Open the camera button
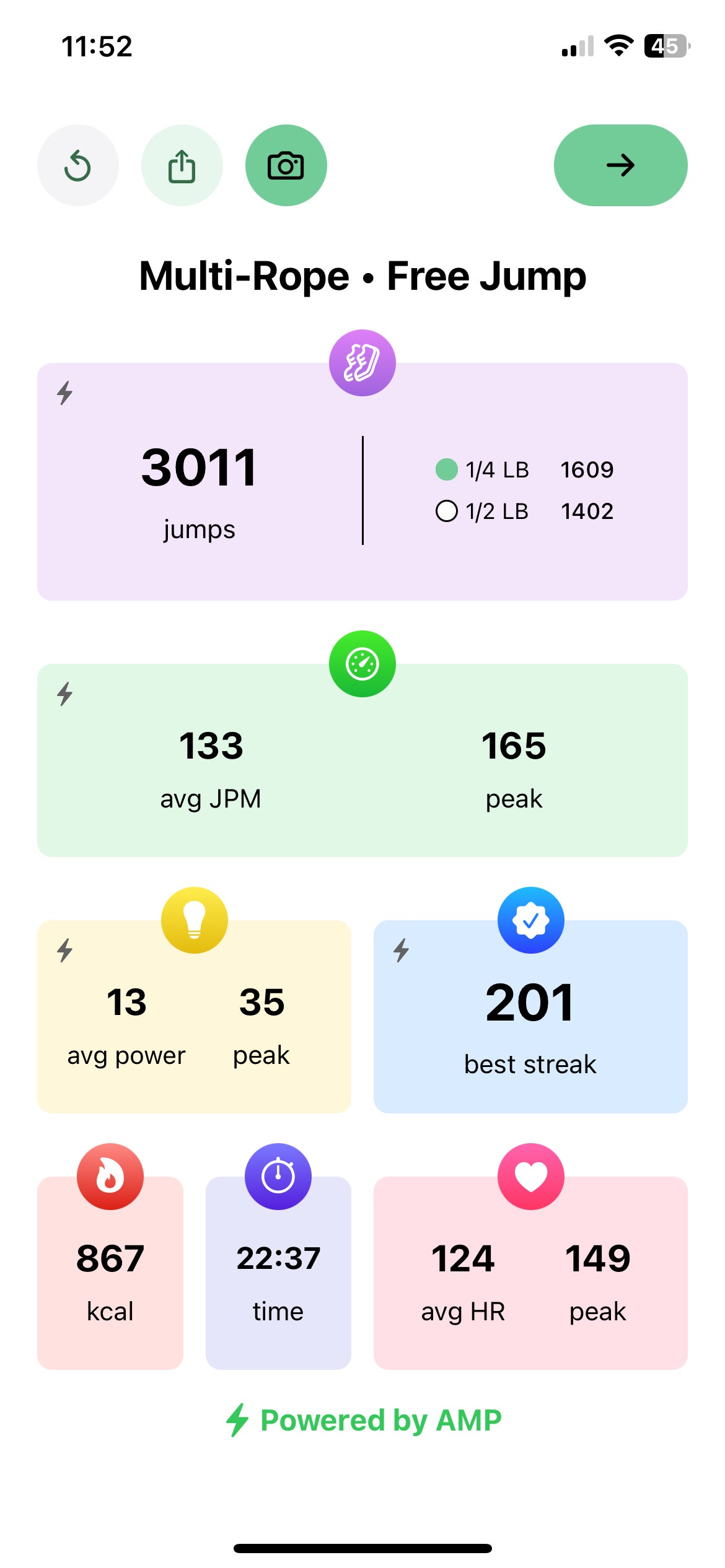Image resolution: width=725 pixels, height=1568 pixels. pyautogui.click(x=286, y=165)
